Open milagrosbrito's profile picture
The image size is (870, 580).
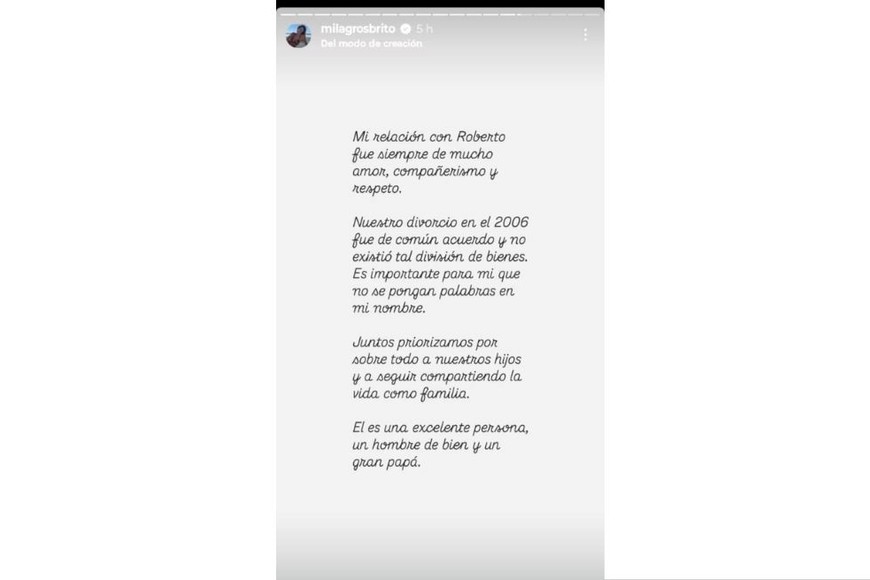[299, 35]
